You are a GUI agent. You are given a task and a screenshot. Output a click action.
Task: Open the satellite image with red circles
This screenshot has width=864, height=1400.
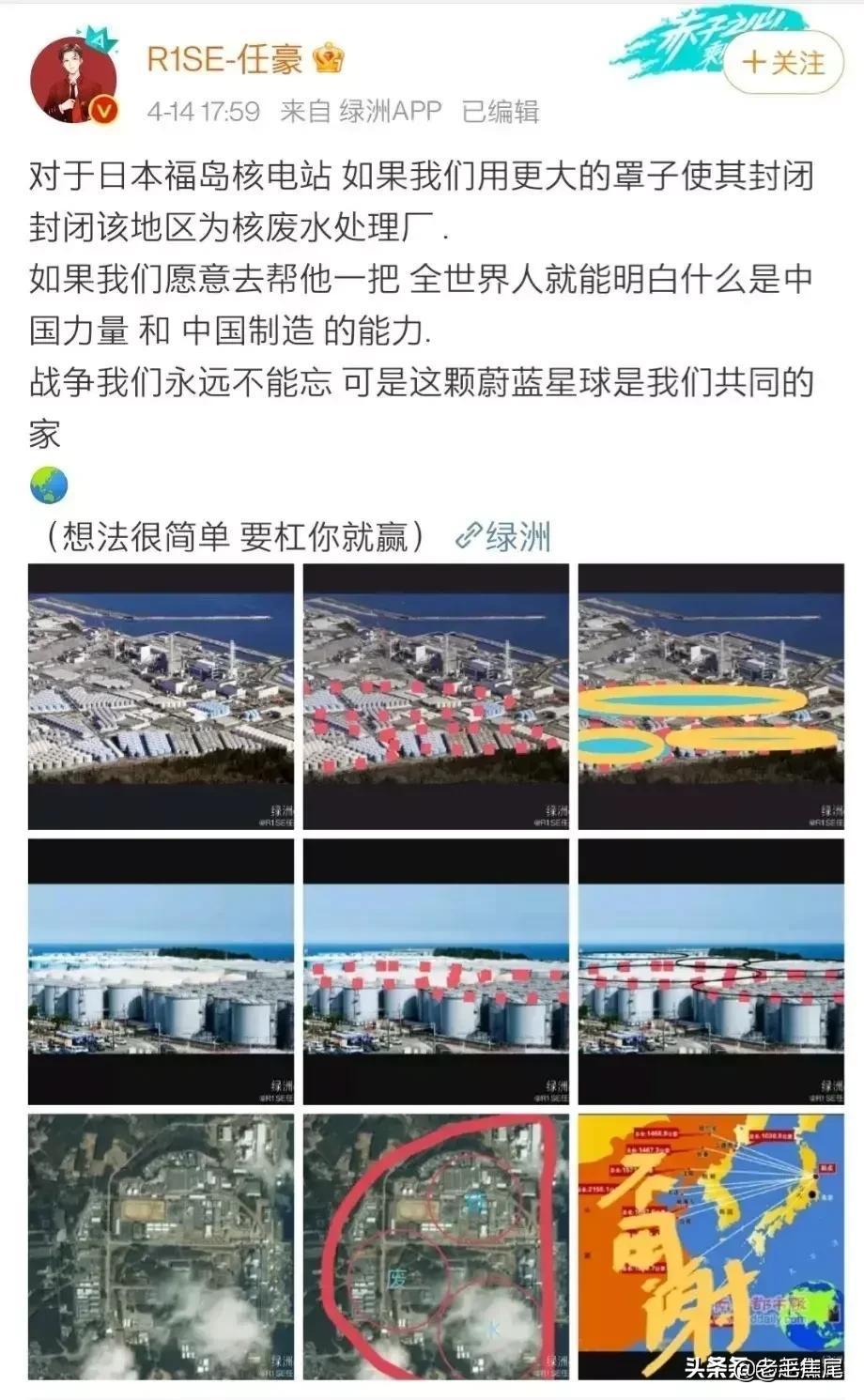point(436,1246)
